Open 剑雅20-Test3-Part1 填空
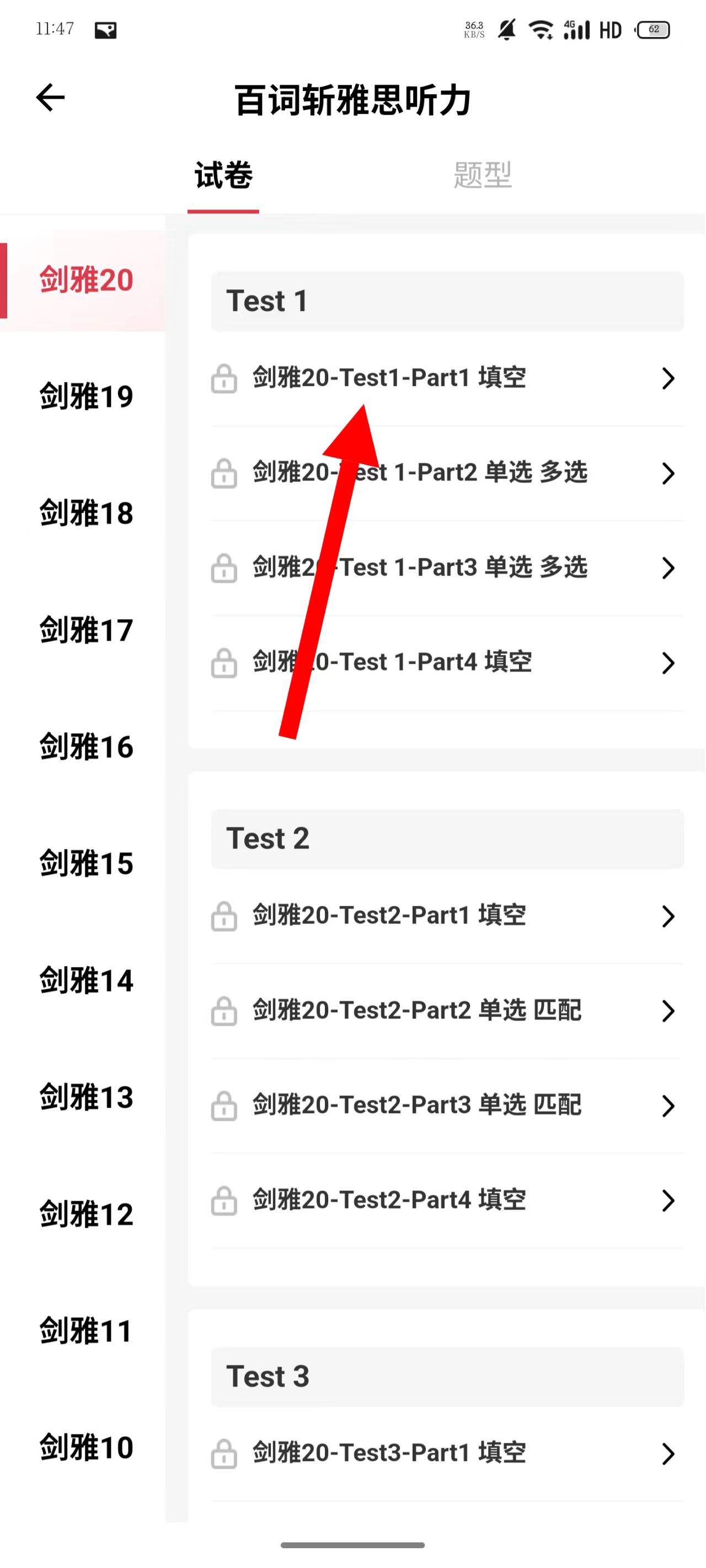The height and width of the screenshot is (1568, 706). (x=447, y=1453)
